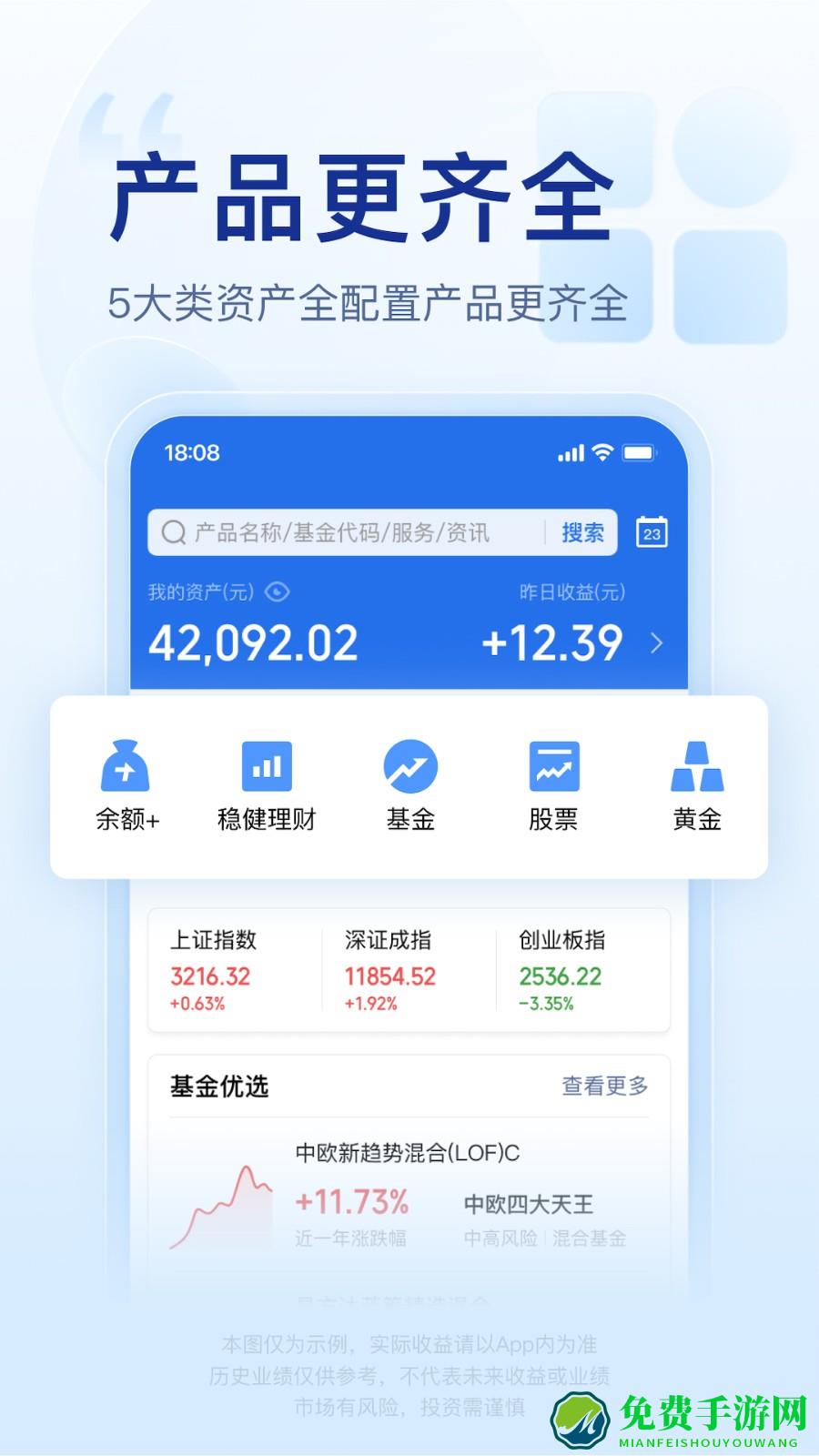Open the 基金优选 section header

click(x=218, y=1086)
